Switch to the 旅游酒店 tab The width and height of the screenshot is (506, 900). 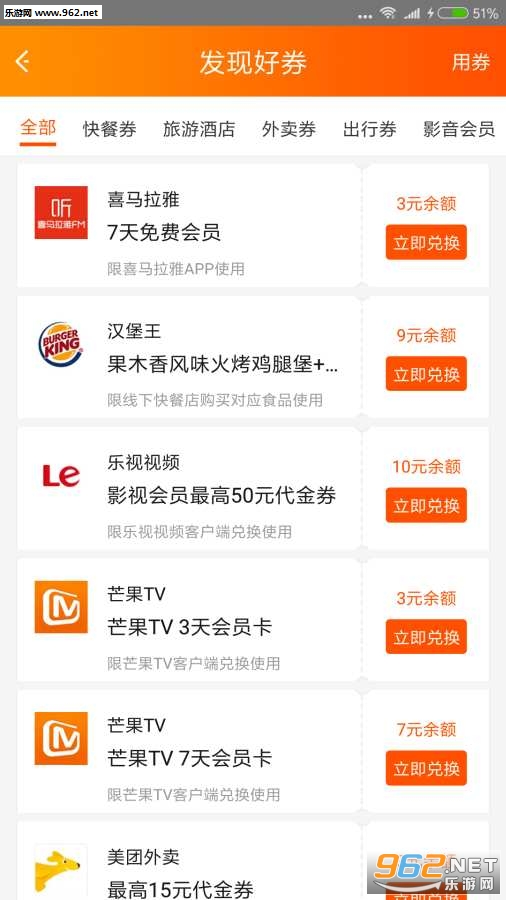point(199,129)
